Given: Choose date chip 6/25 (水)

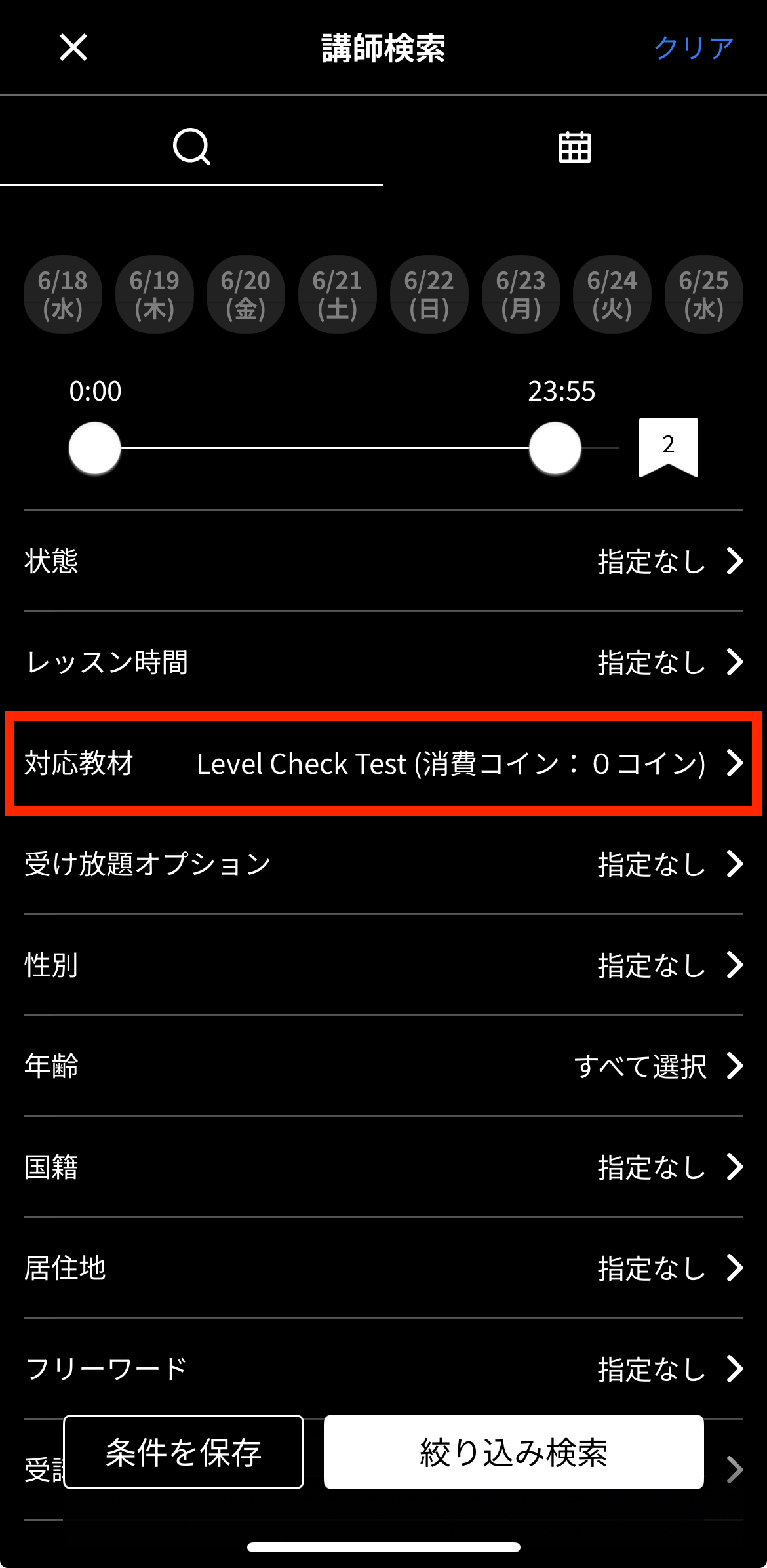Looking at the screenshot, I should click(703, 295).
